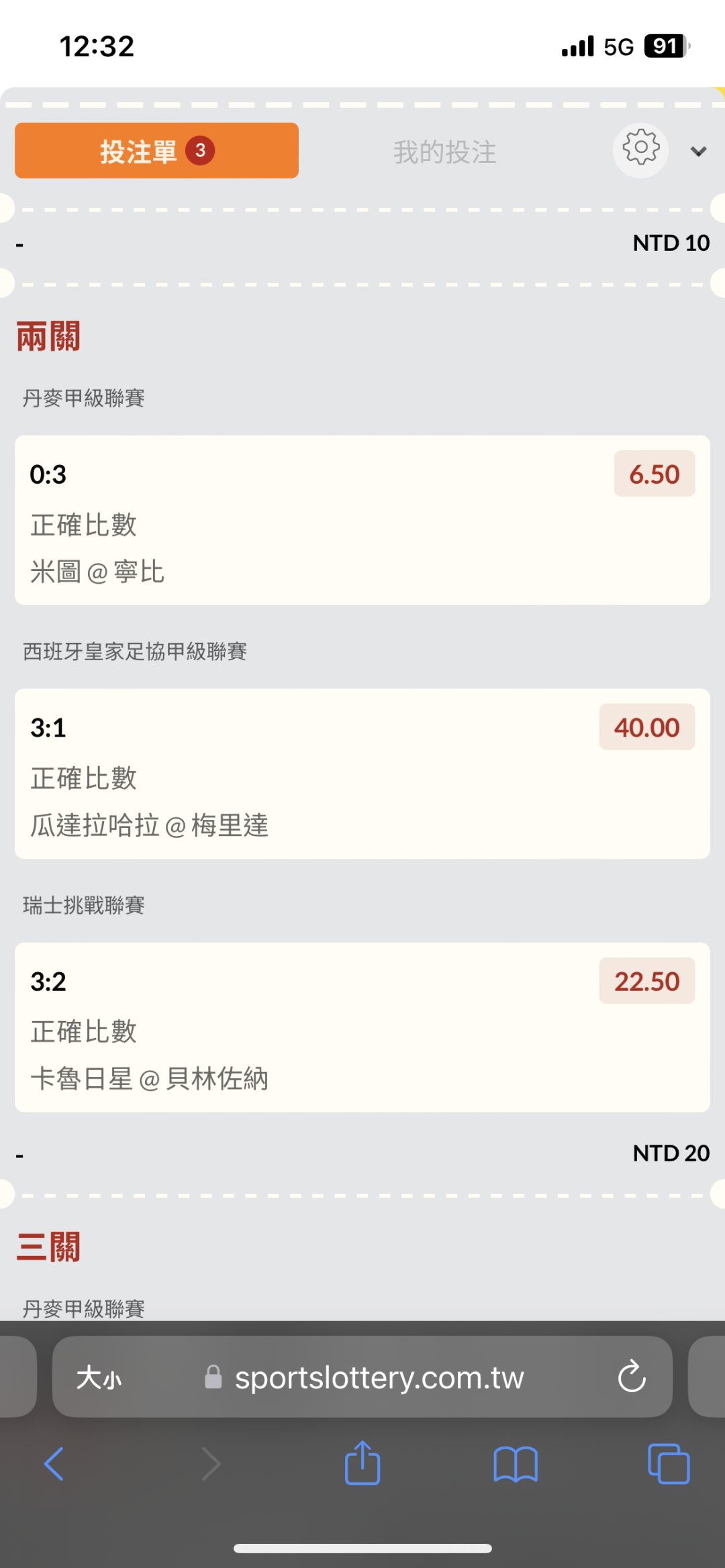
Task: Open bet slip settings gear
Action: tap(640, 148)
